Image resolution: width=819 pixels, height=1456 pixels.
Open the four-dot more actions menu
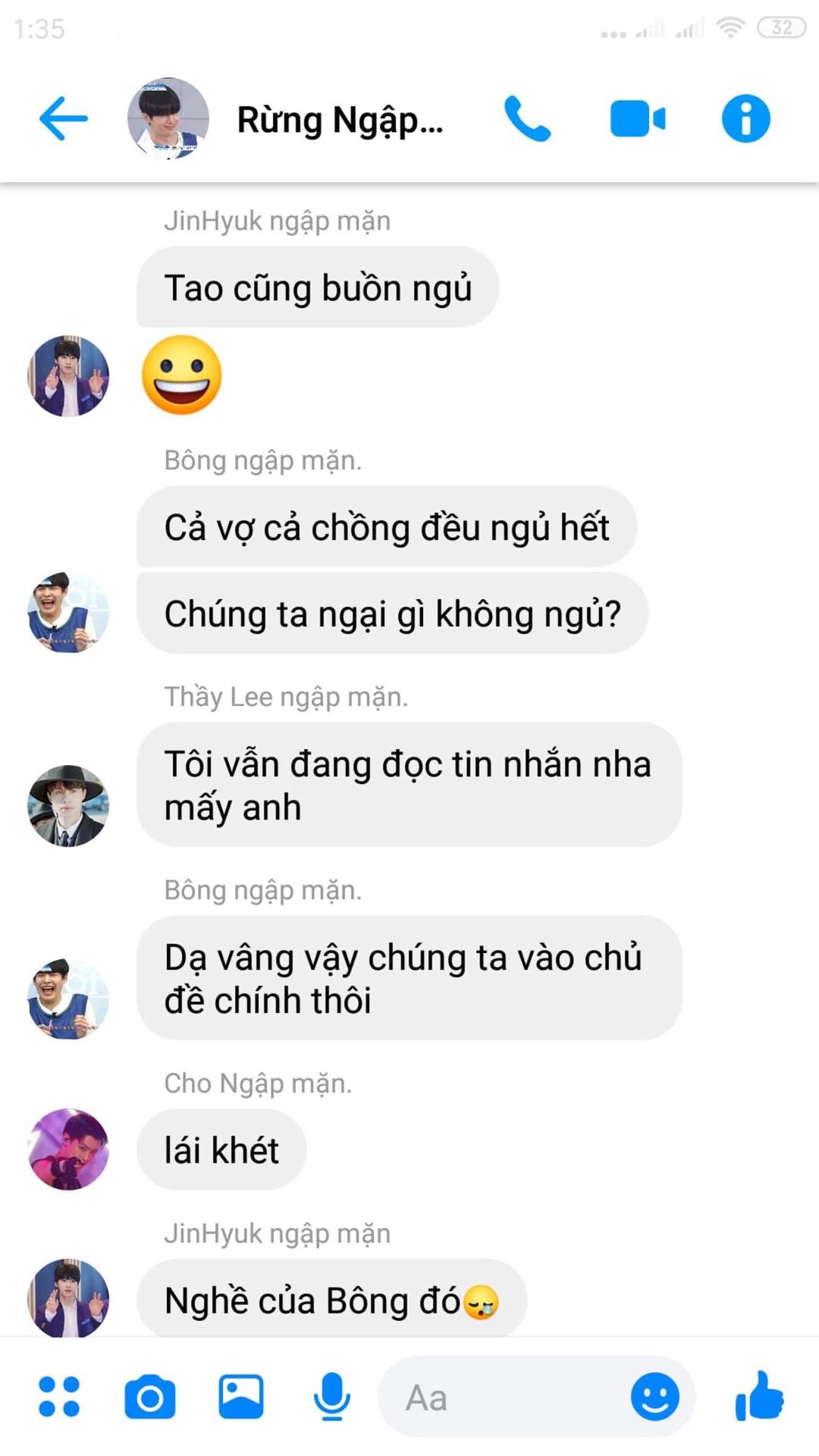[59, 1396]
